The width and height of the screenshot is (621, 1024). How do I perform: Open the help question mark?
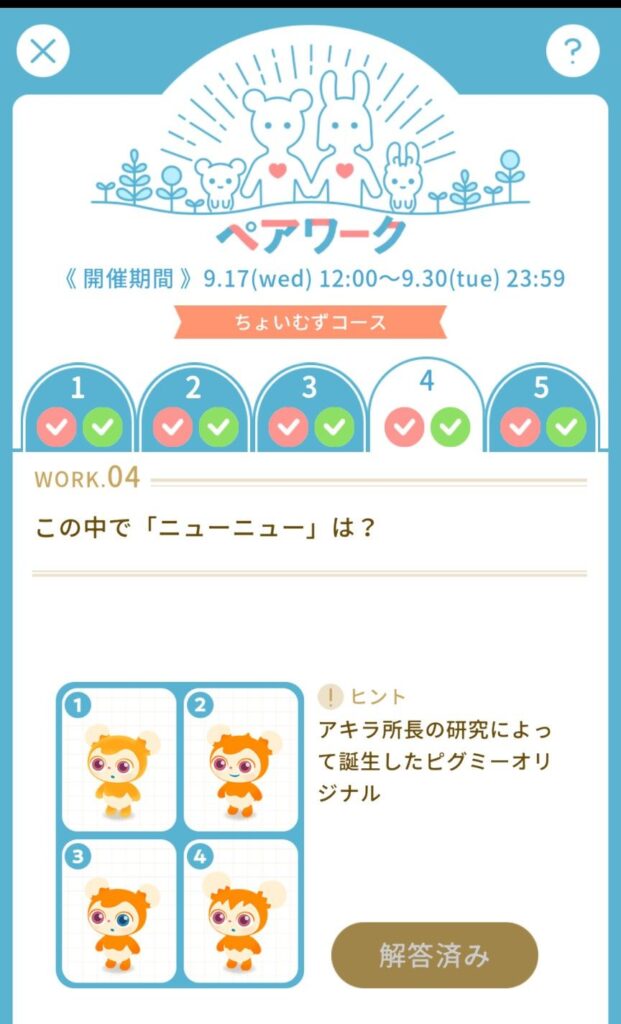click(572, 50)
